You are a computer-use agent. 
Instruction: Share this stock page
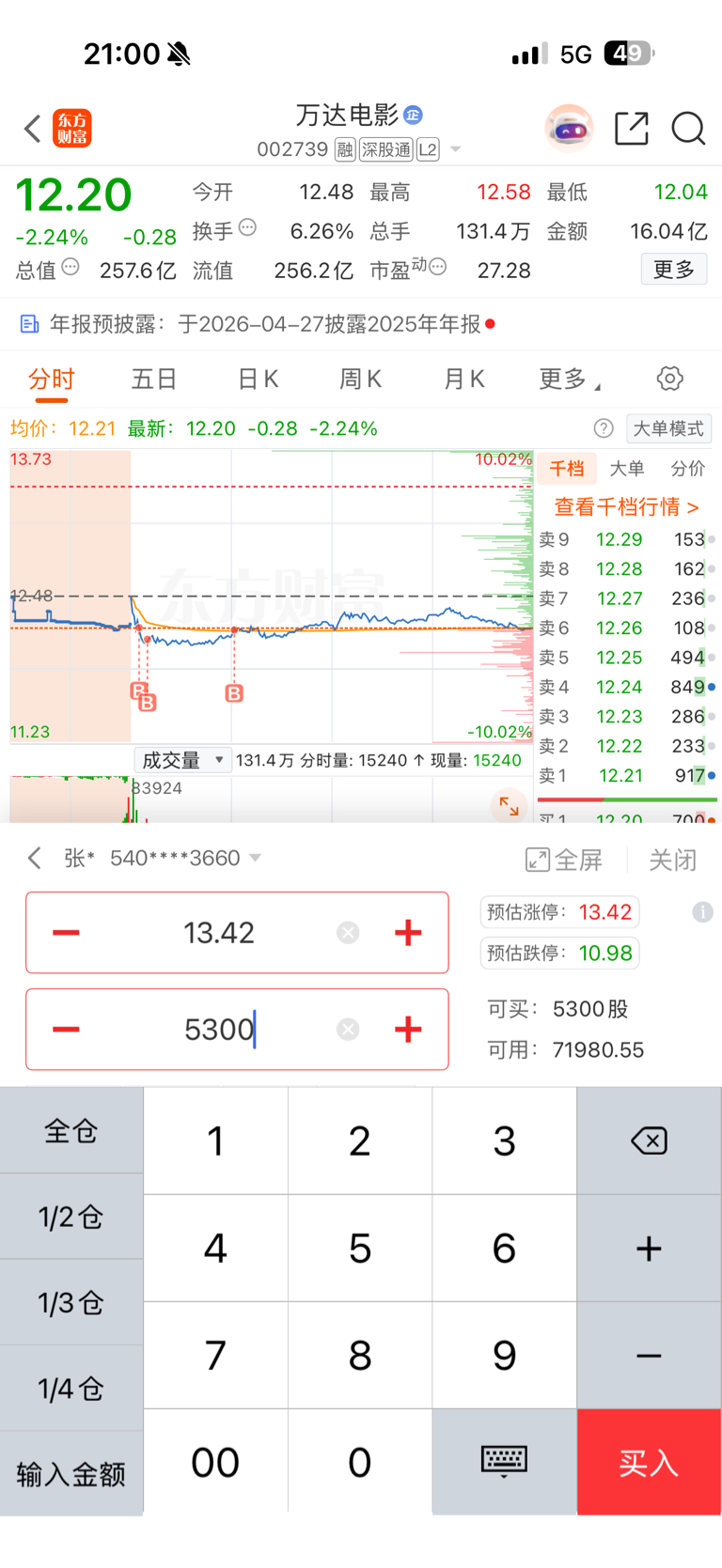click(631, 129)
